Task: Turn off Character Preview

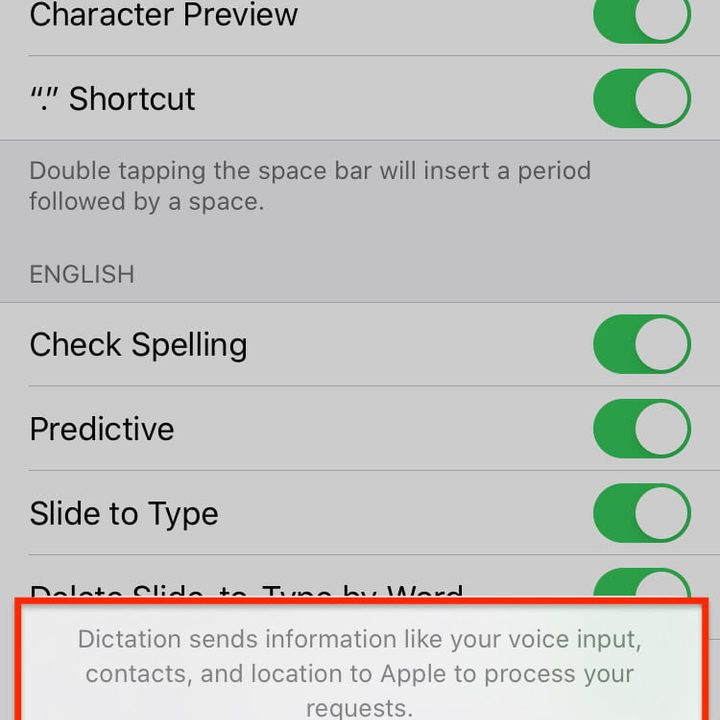Action: [x=641, y=17]
